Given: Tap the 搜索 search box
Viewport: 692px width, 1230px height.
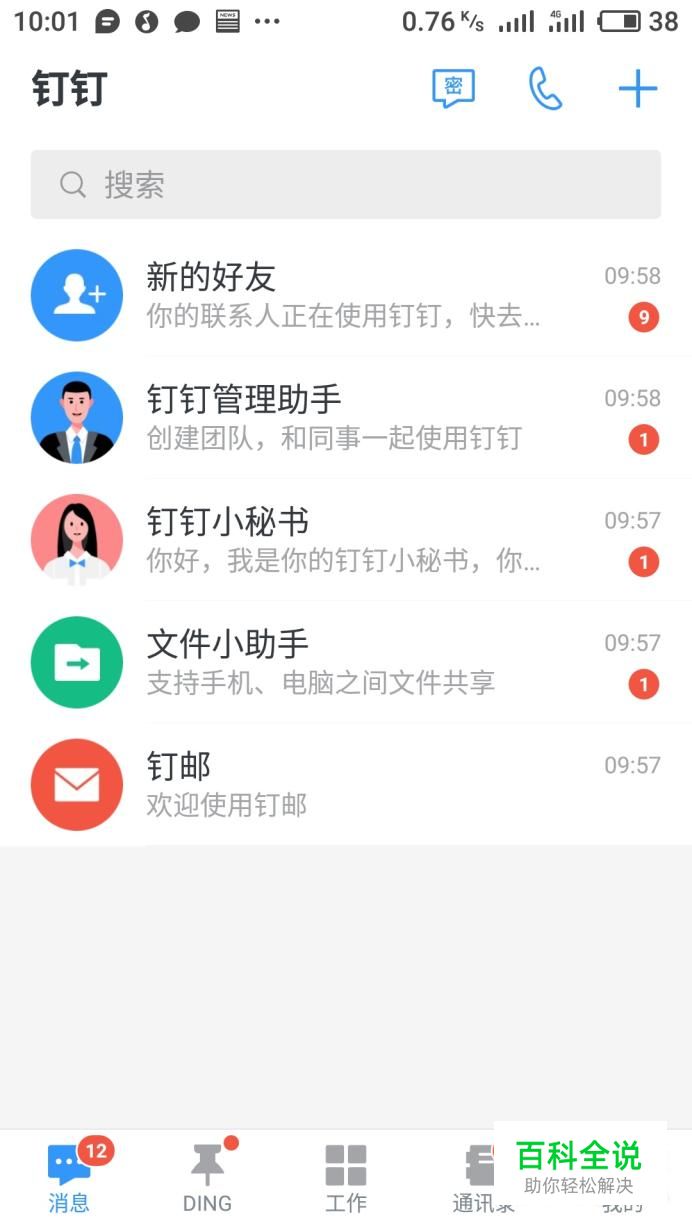Looking at the screenshot, I should click(345, 185).
